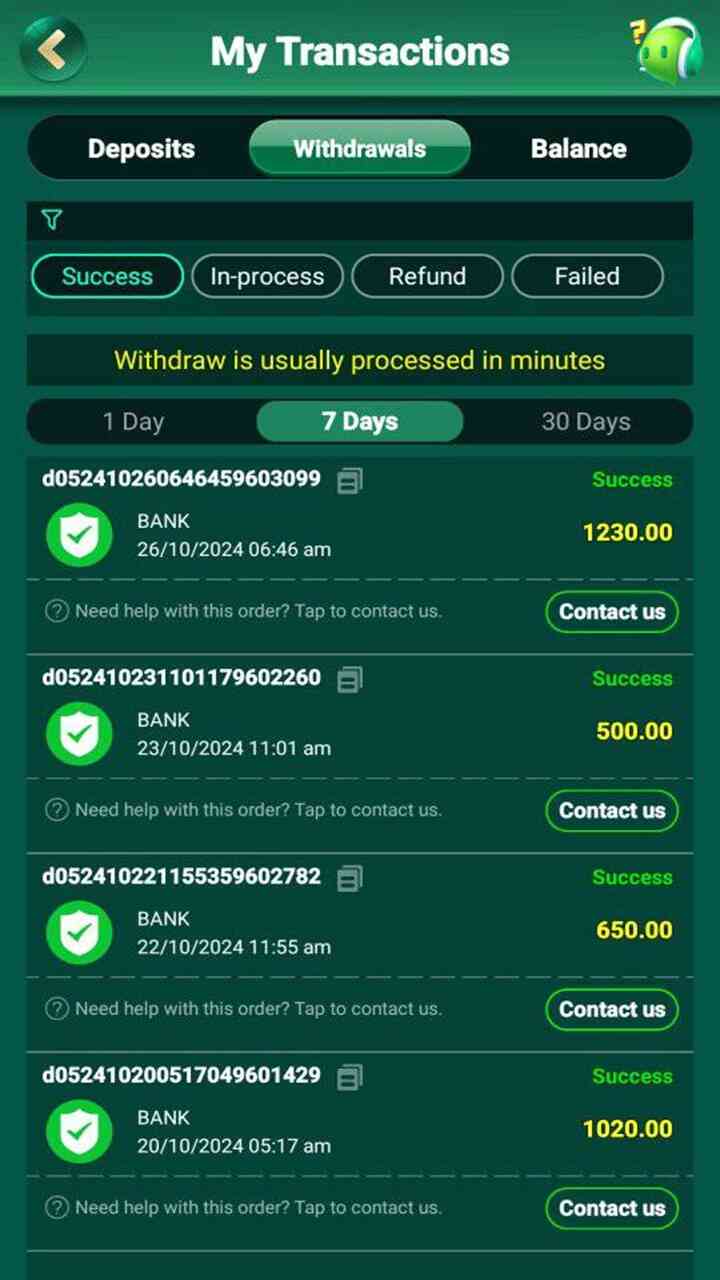This screenshot has width=720, height=1280.
Task: Switch to the Balance tab
Action: [x=578, y=149]
